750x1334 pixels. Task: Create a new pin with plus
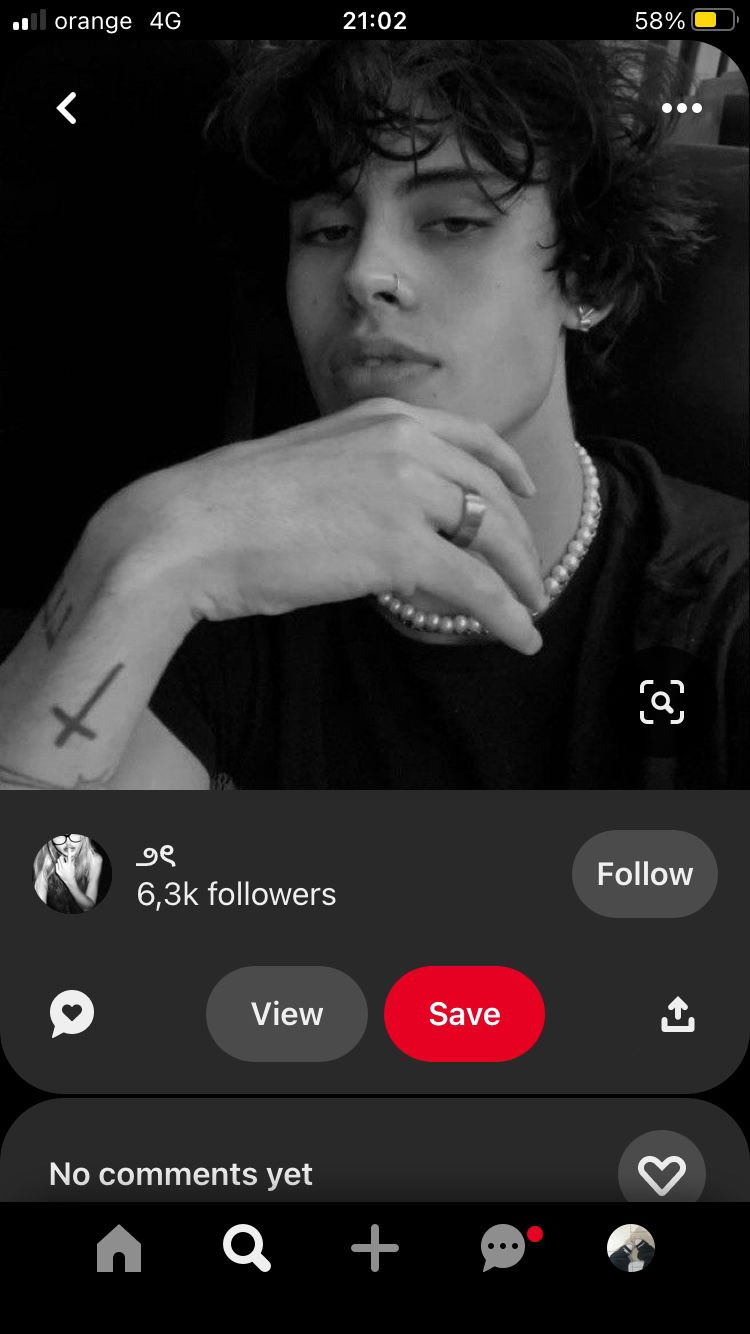[x=375, y=1250]
